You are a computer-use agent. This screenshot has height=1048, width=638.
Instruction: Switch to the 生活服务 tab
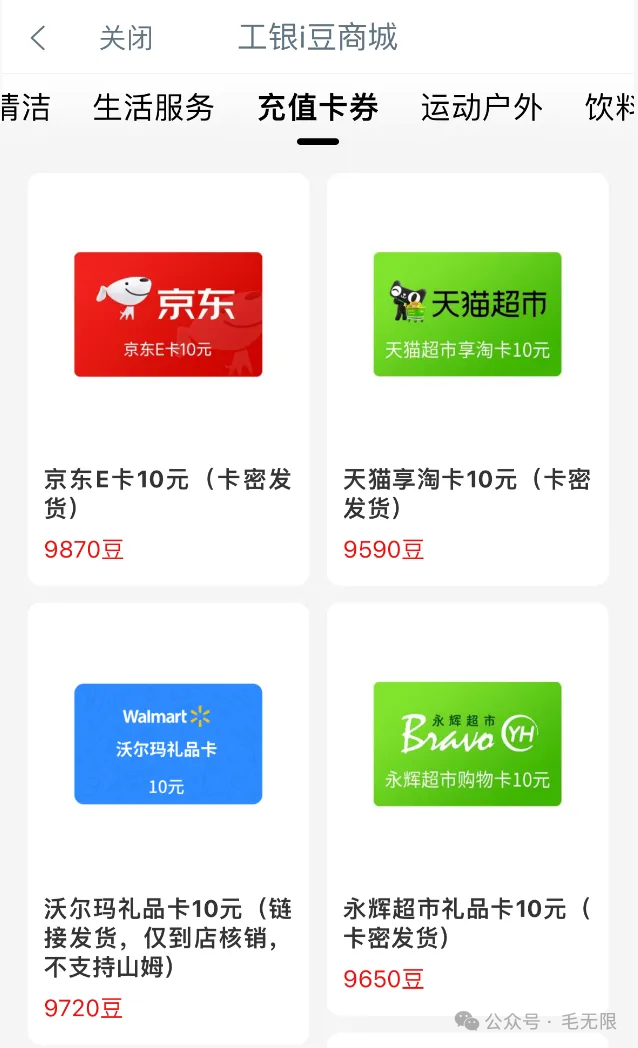(153, 108)
